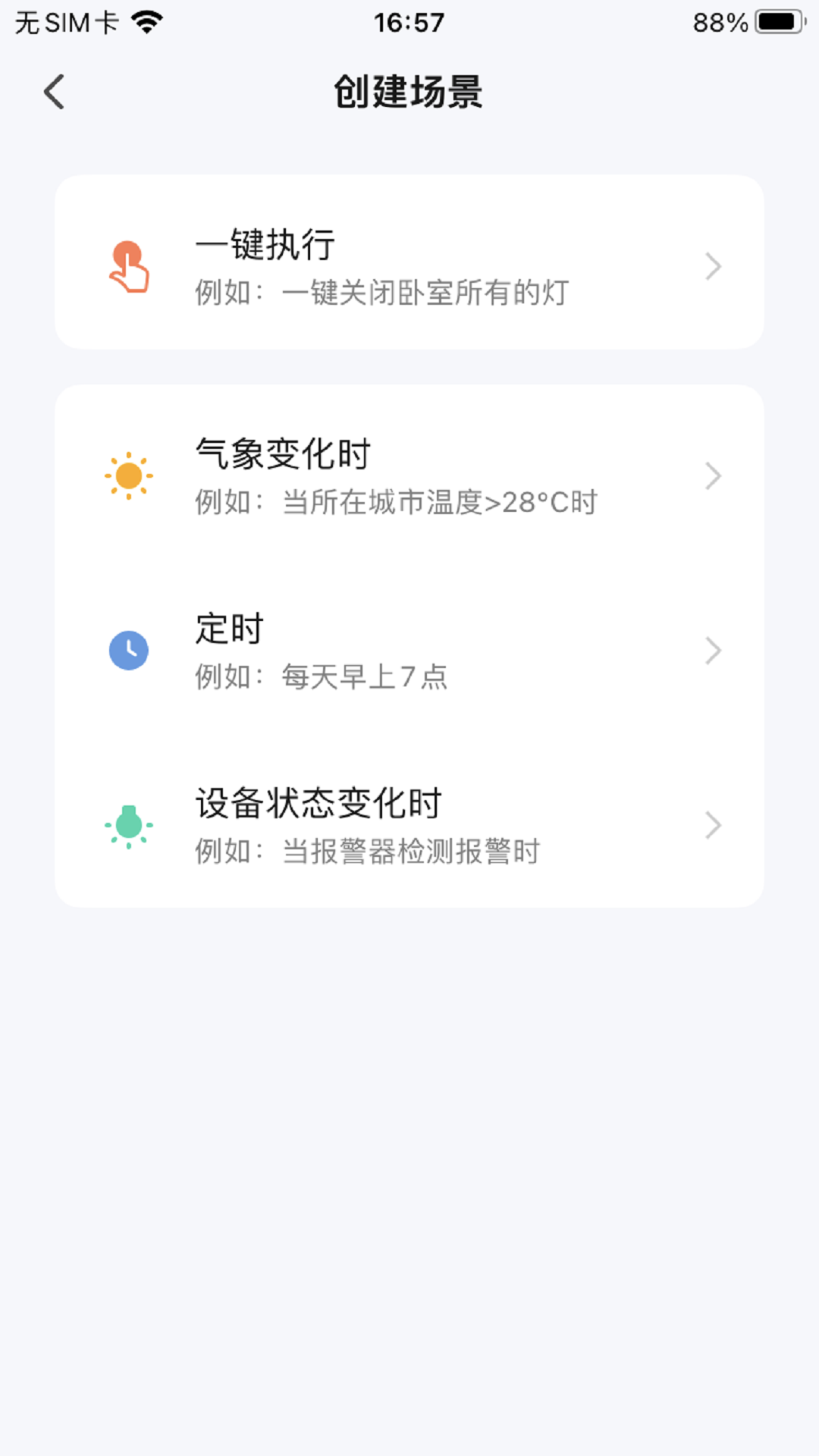The width and height of the screenshot is (819, 1456).
Task: Select 气象变化时 trigger condition
Action: click(409, 475)
